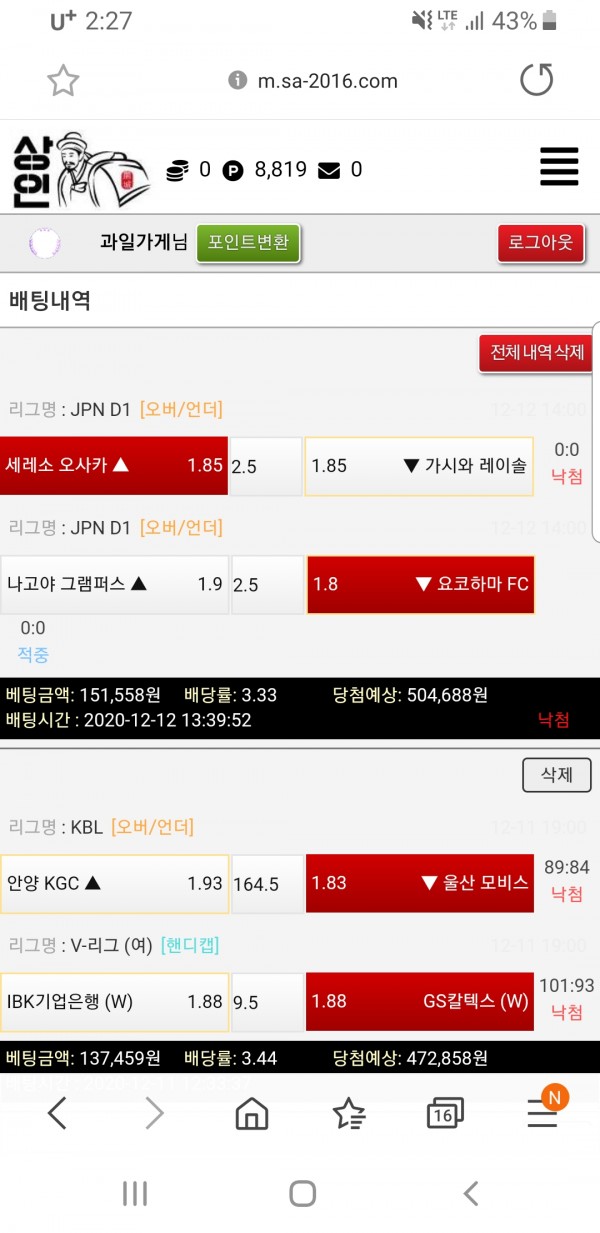The height and width of the screenshot is (1233, 600).
Task: Open the hamburger menu
Action: tap(559, 167)
